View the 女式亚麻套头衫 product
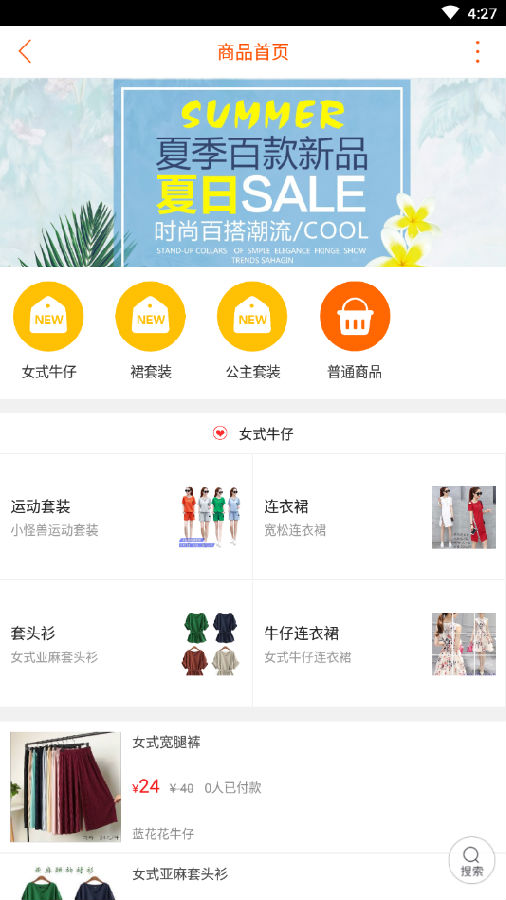The height and width of the screenshot is (900, 506). point(253,877)
